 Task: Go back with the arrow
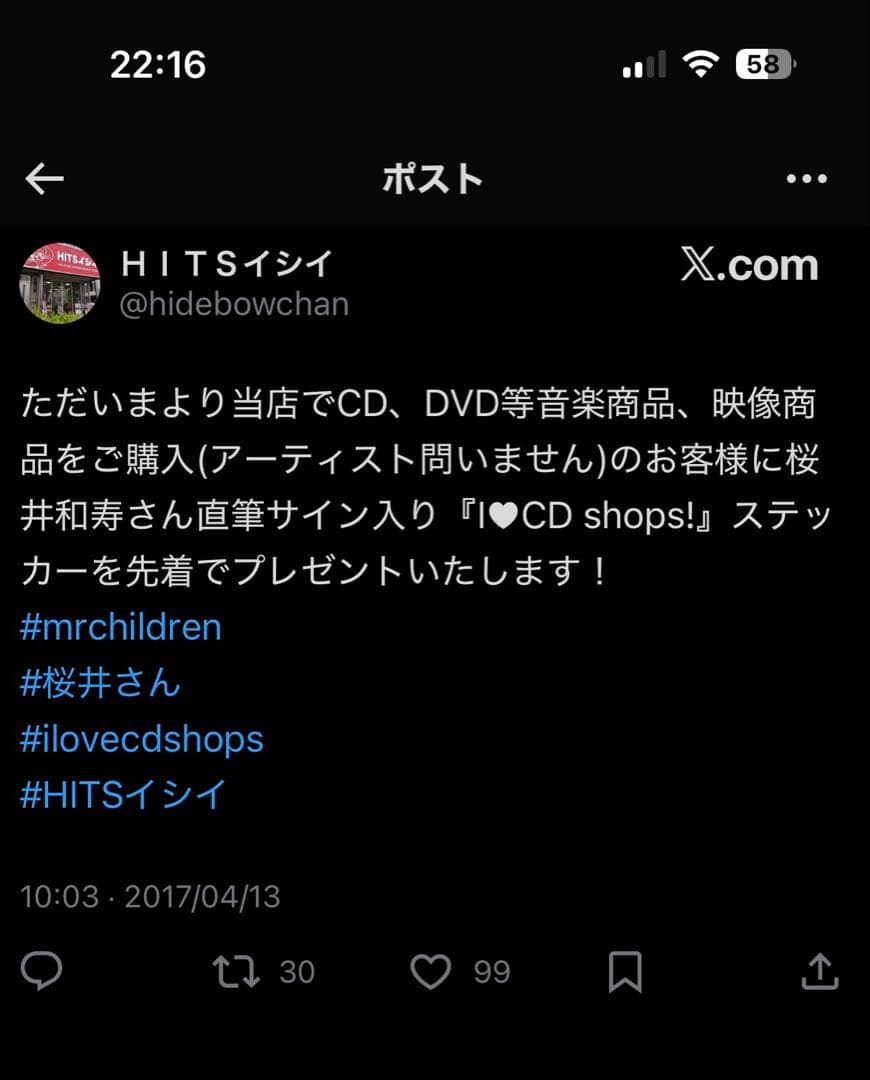coord(42,178)
